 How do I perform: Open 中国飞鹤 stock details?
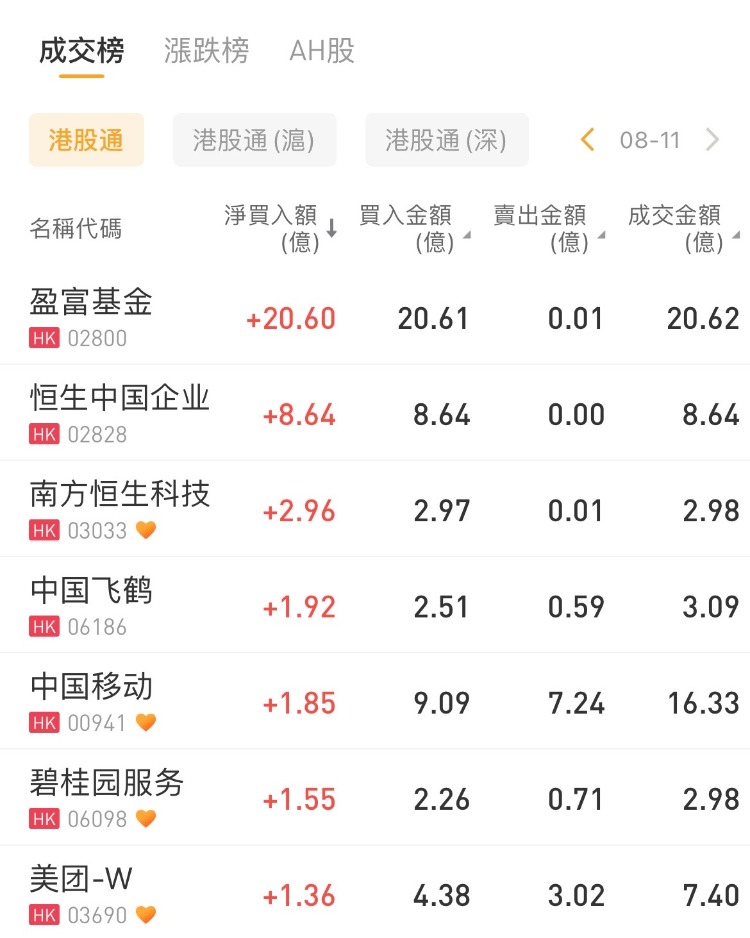[x=92, y=604]
